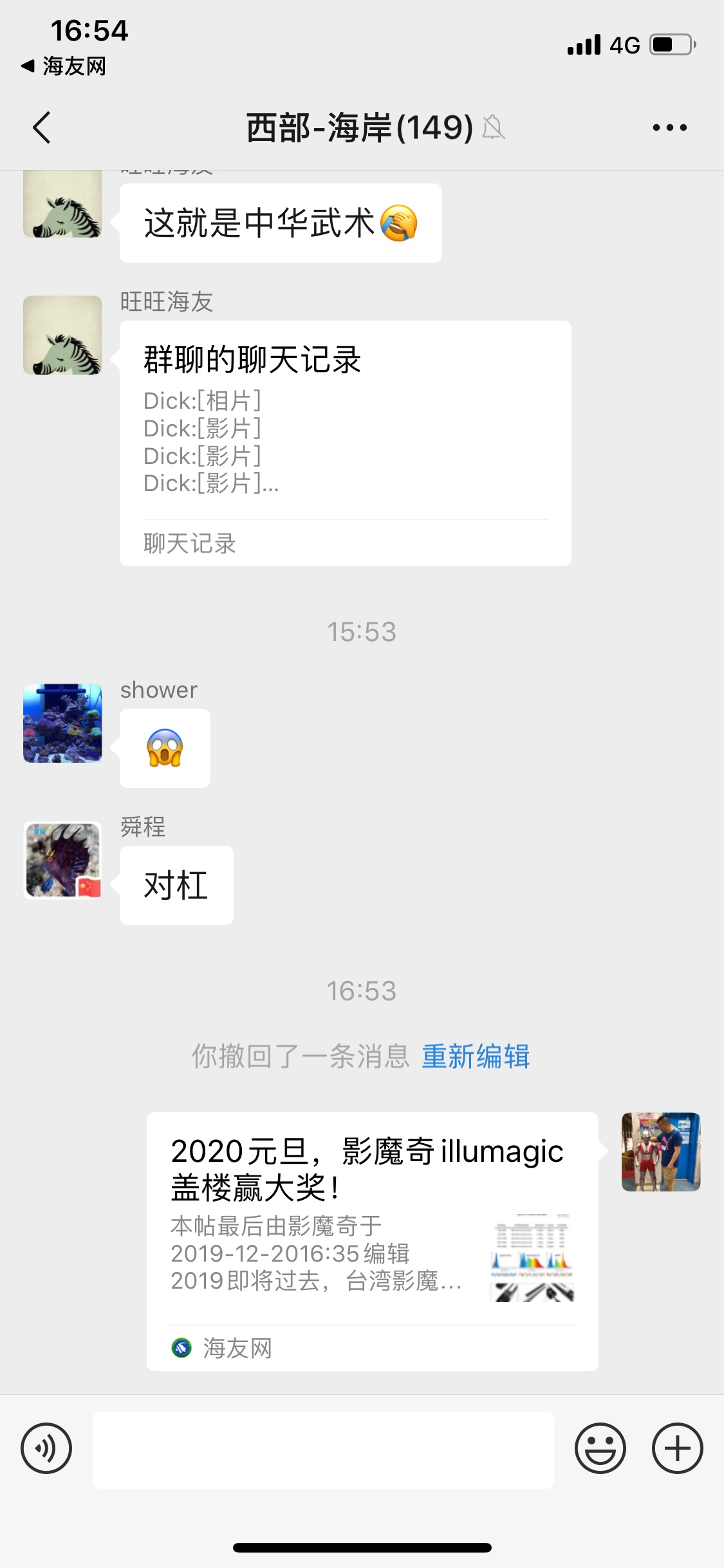724x1568 pixels.
Task: Switch to voice message input
Action: click(46, 1448)
